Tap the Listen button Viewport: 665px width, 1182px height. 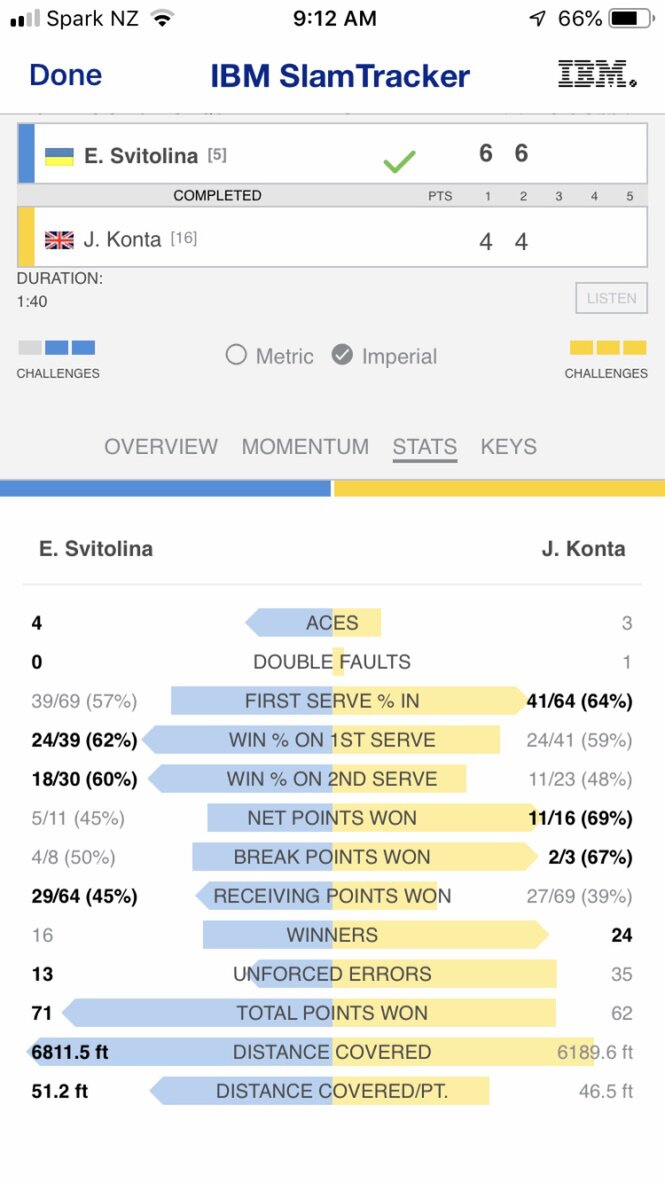[611, 298]
